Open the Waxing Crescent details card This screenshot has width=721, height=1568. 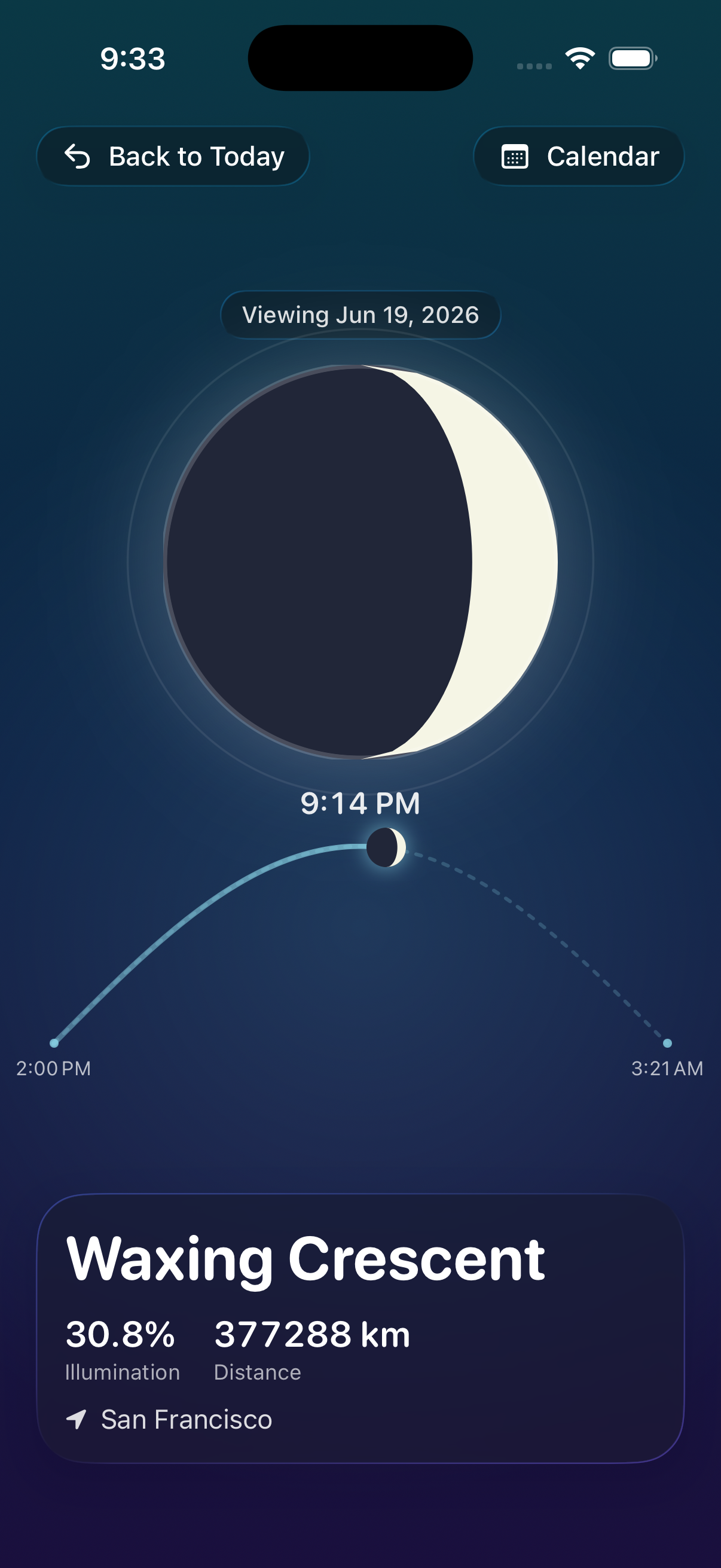click(x=360, y=1328)
